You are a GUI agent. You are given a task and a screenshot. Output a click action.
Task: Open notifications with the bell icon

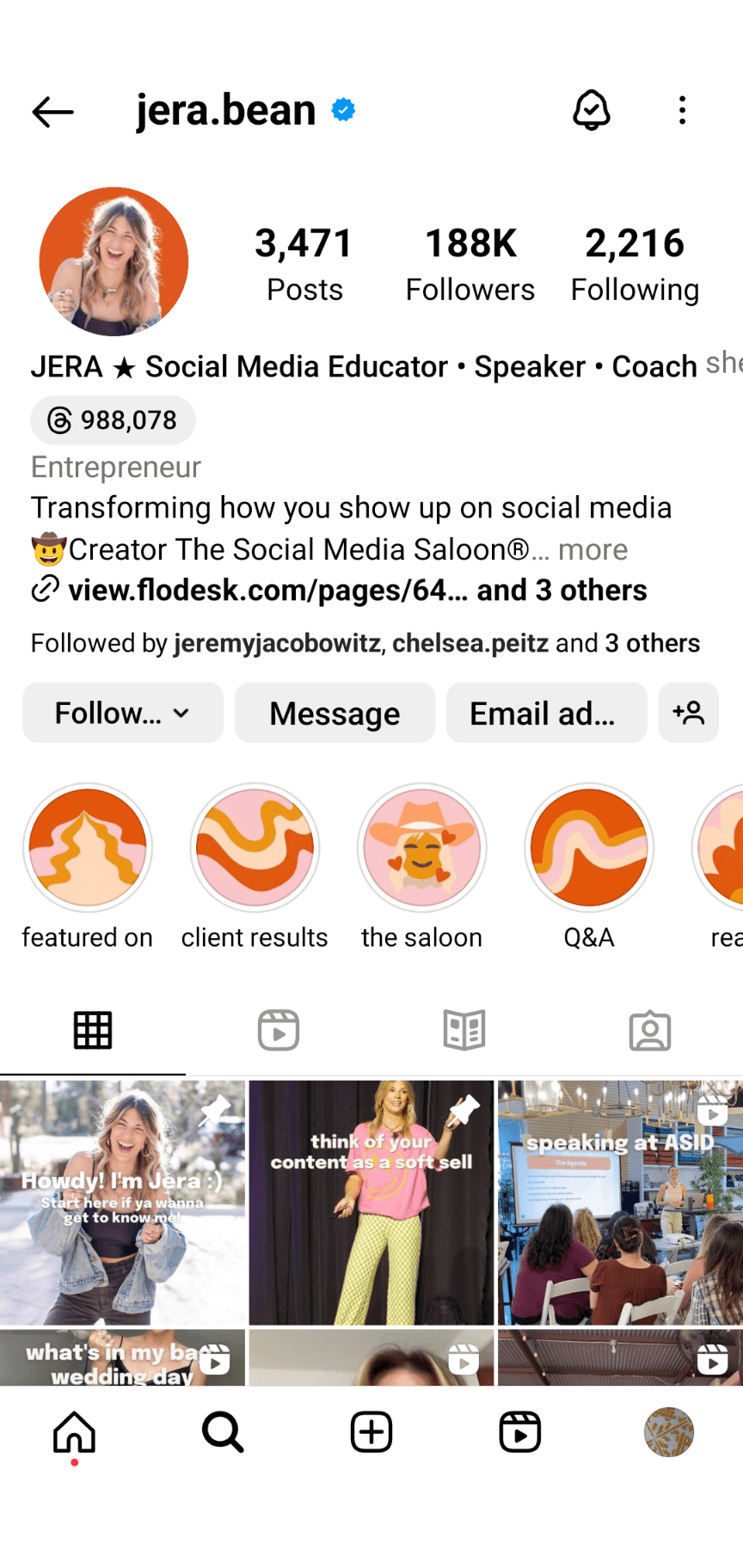[x=591, y=111]
